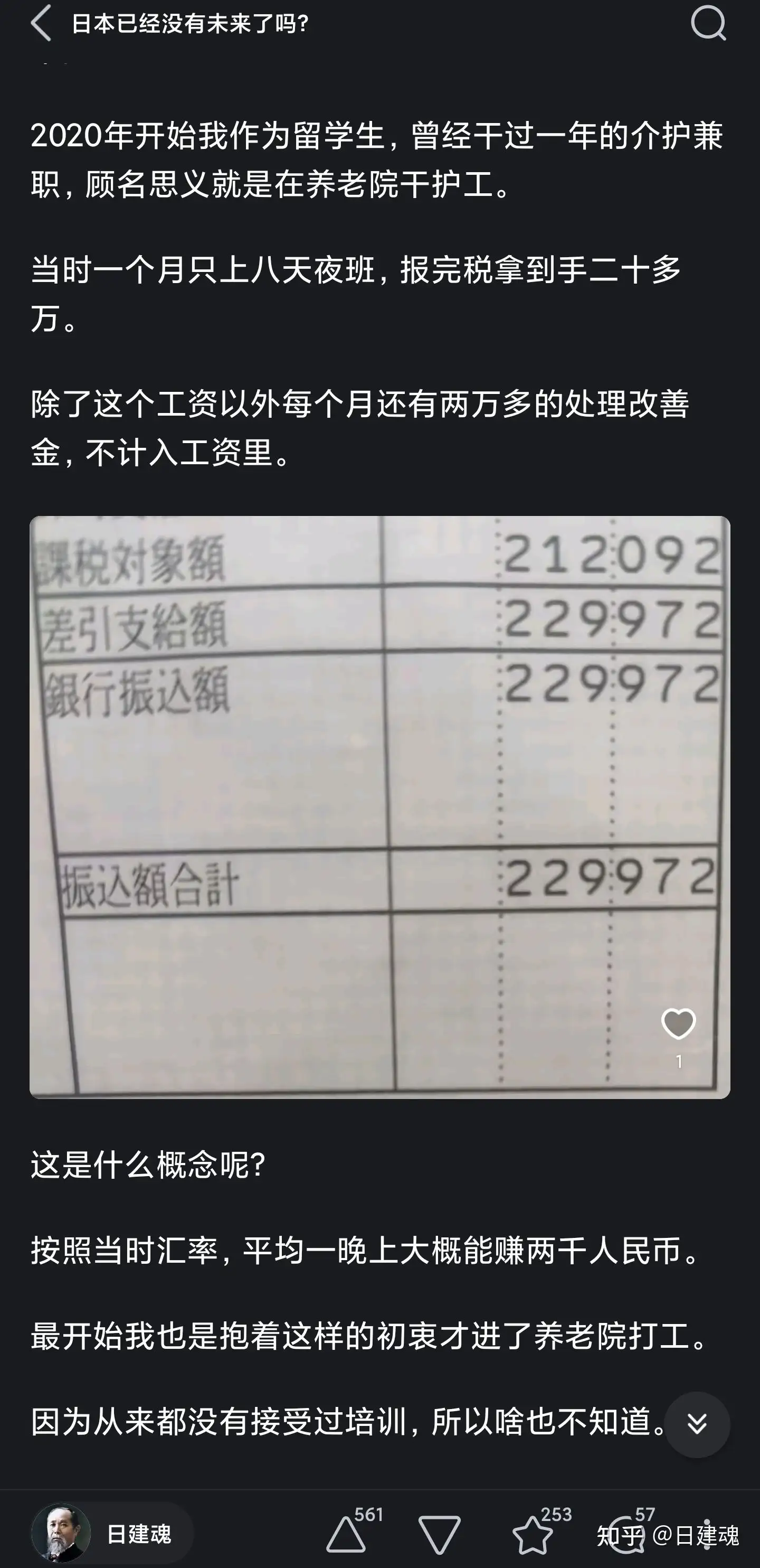This screenshot has width=760, height=1568.
Task: Tap the floating double-chevron down button
Action: click(697, 1424)
